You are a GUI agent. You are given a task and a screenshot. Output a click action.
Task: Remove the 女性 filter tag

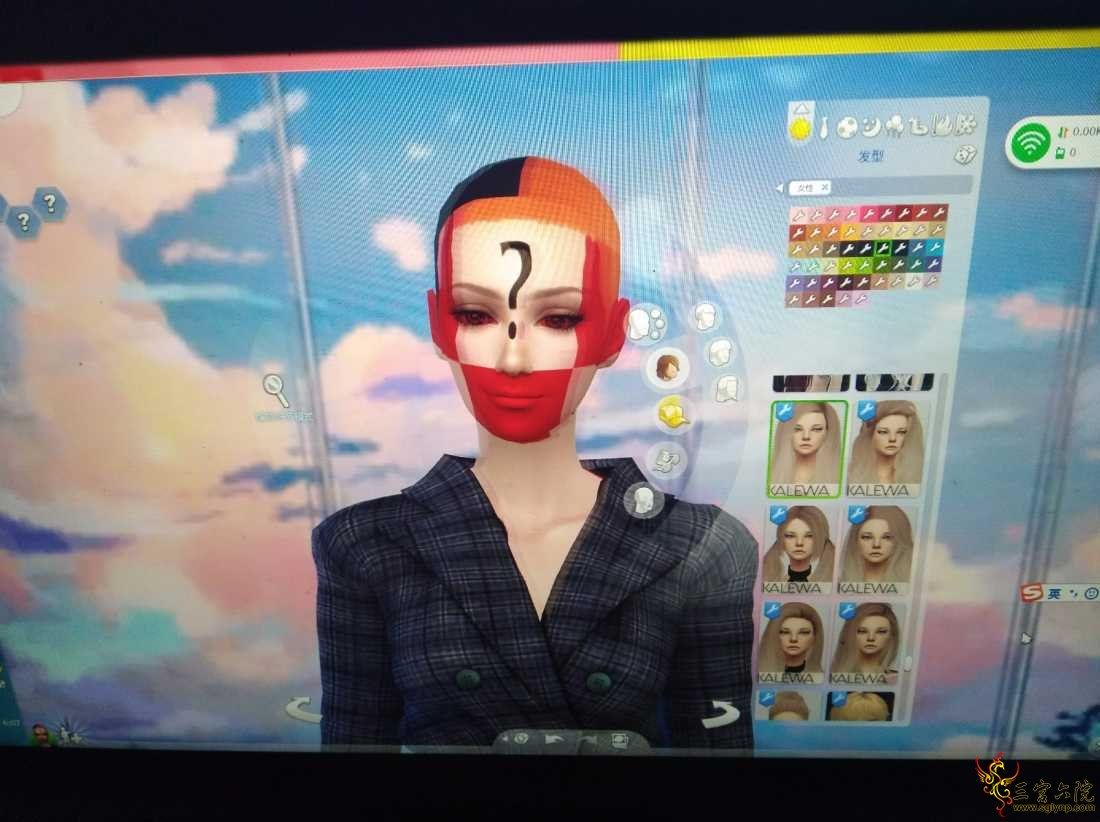coord(826,187)
